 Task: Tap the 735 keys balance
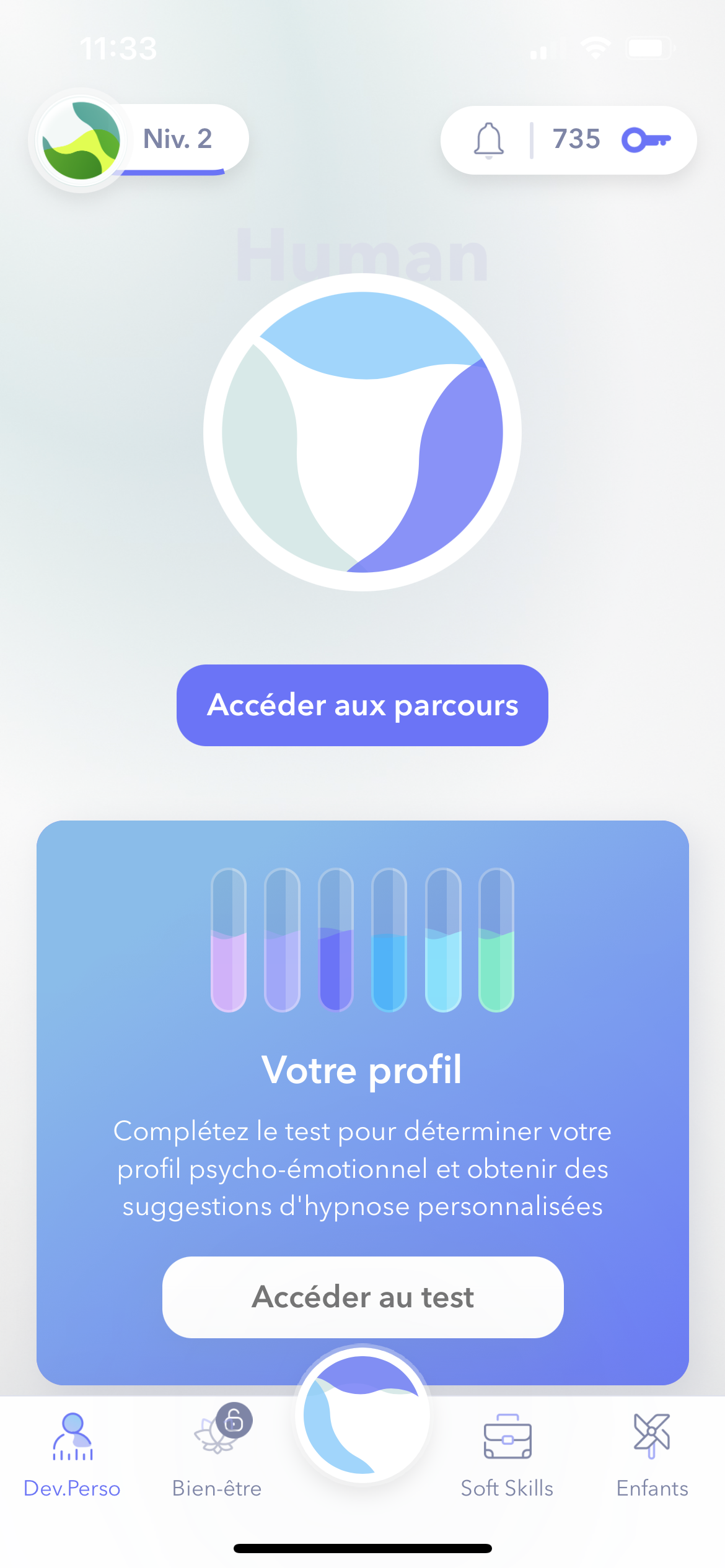pyautogui.click(x=612, y=139)
